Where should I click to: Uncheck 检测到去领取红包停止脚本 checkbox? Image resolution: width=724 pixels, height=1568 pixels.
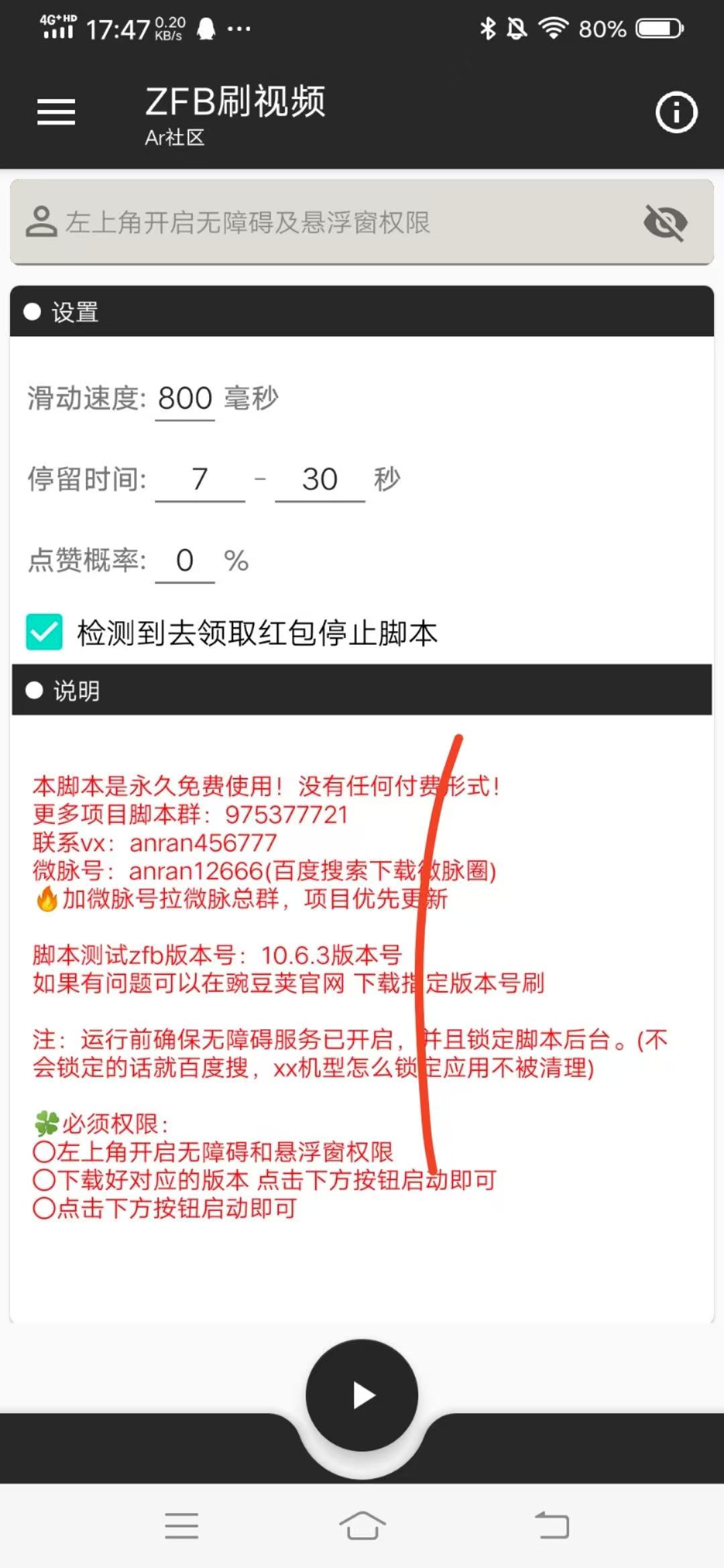coord(44,632)
